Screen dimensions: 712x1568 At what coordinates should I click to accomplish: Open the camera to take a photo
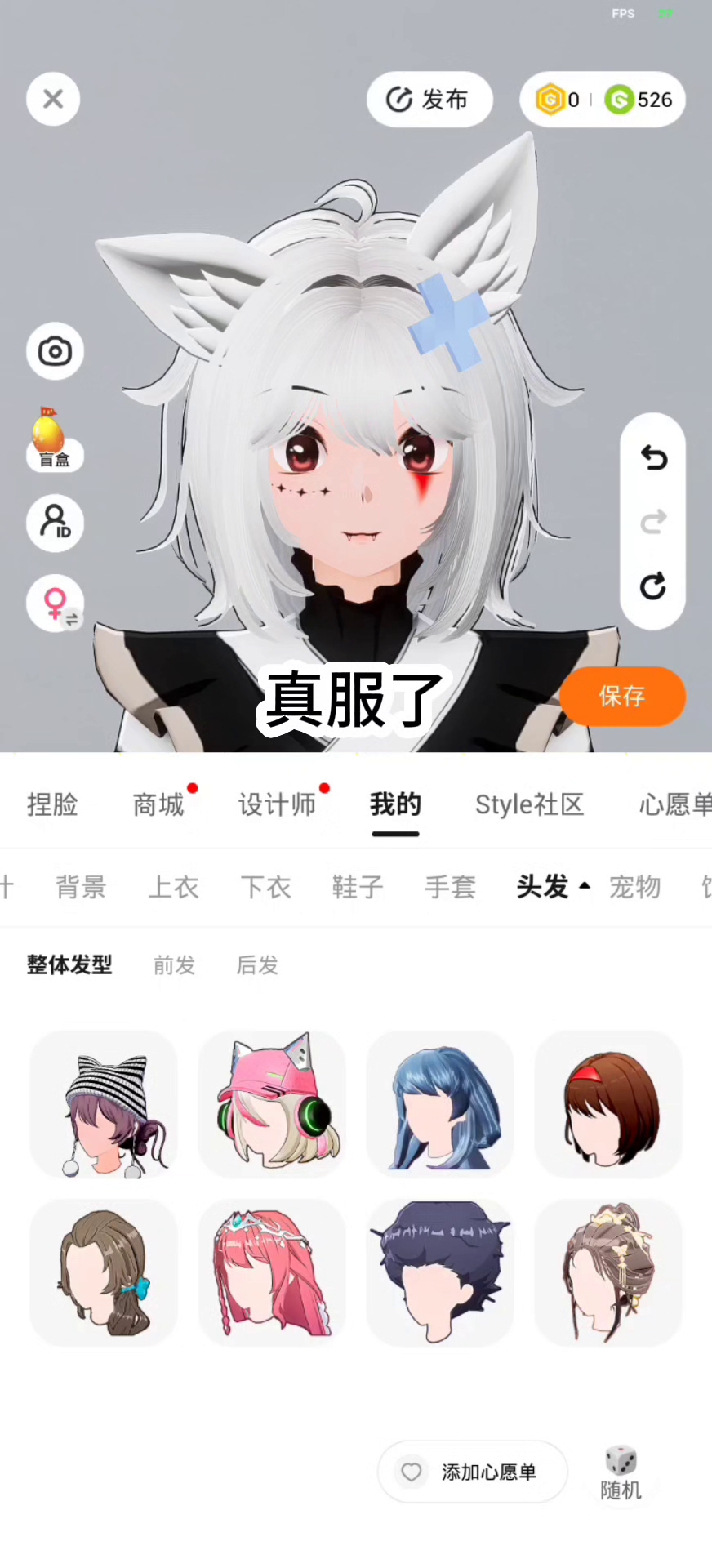55,352
